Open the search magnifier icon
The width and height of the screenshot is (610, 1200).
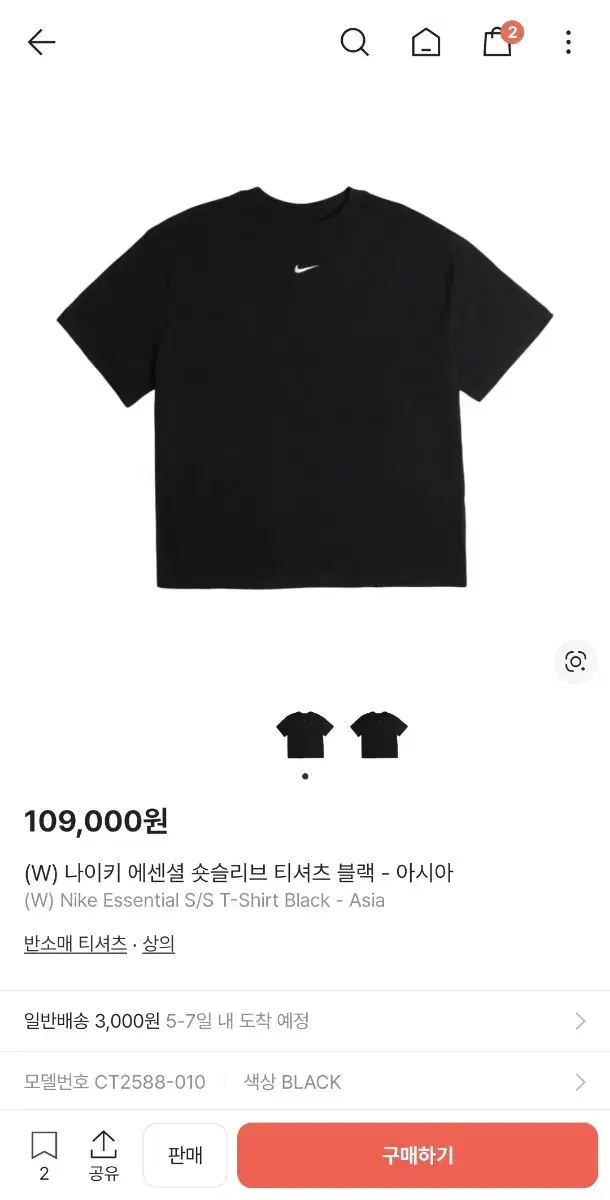(x=355, y=42)
